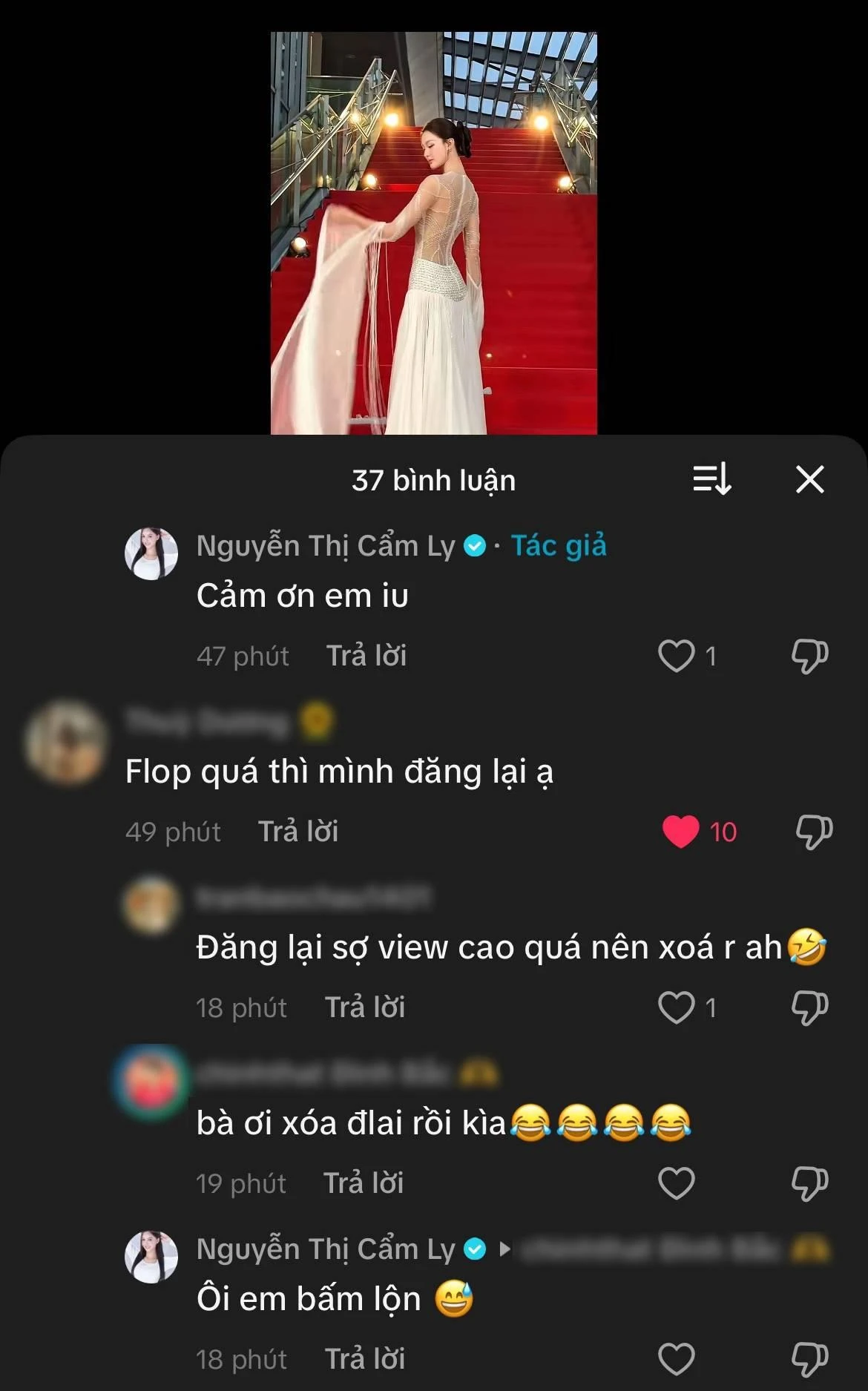Open Nguyễn Thị Cẩm Ly's profile from top comment

tap(151, 553)
